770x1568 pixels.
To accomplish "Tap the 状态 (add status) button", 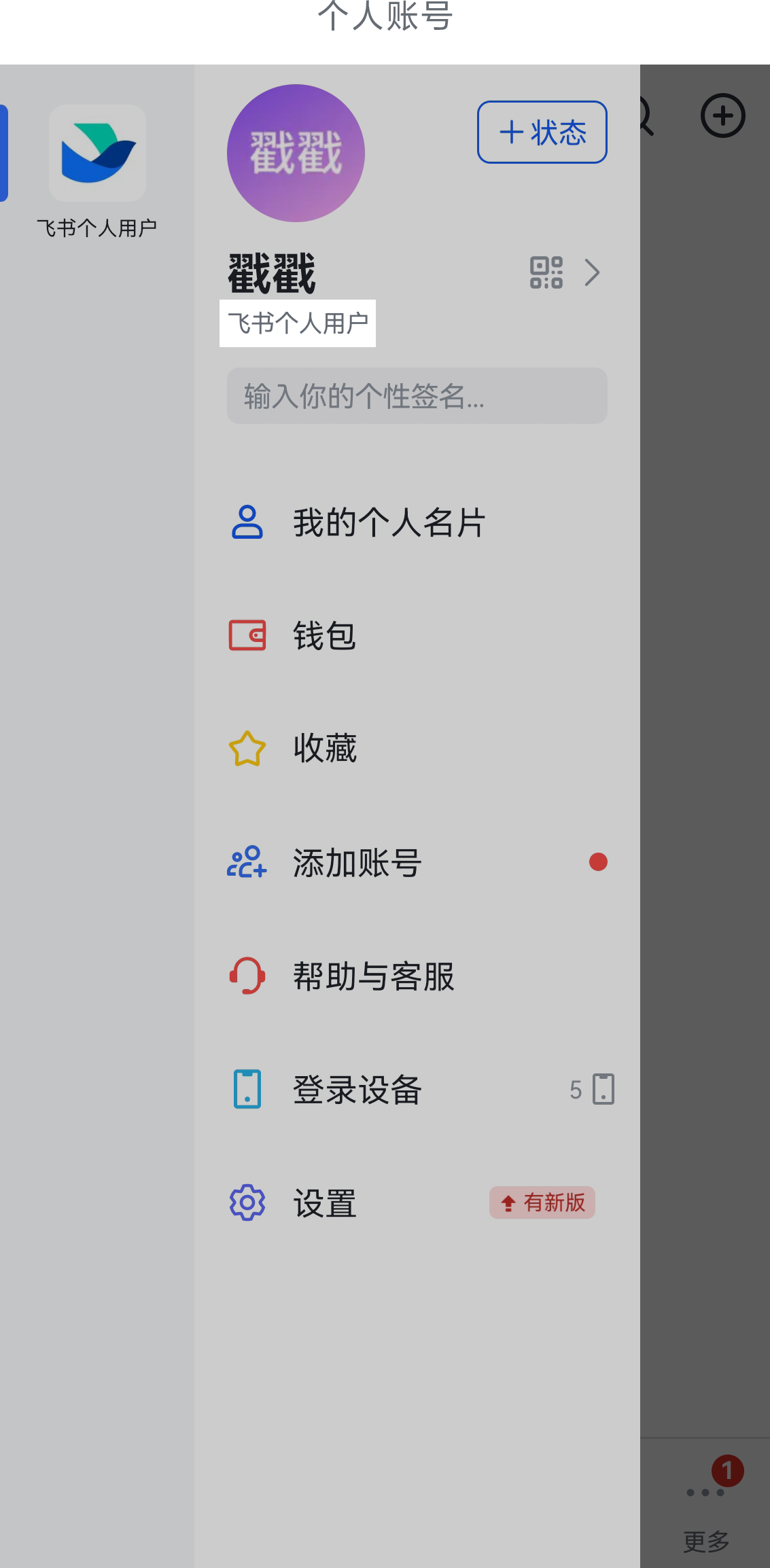I will [x=542, y=132].
